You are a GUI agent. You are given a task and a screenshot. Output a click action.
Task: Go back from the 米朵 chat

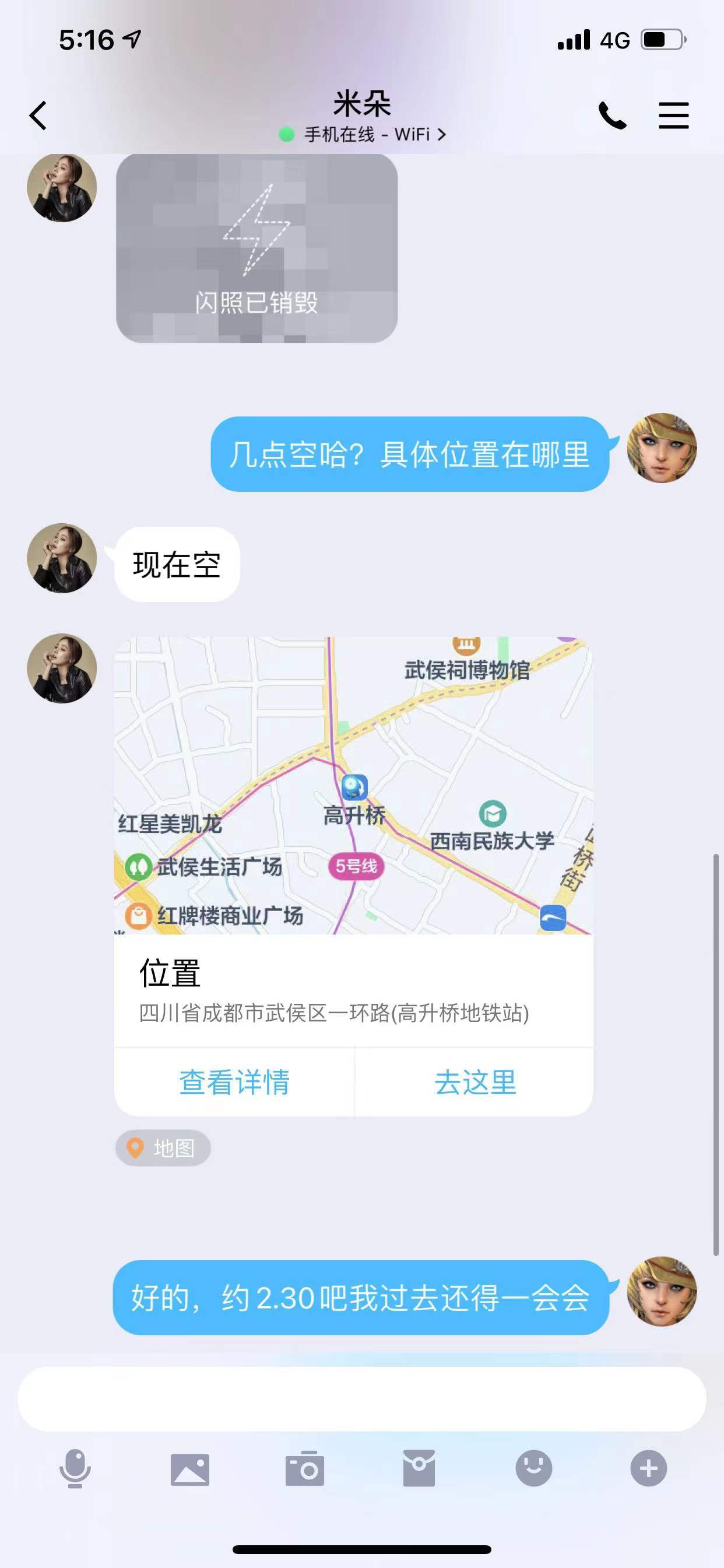pyautogui.click(x=38, y=116)
